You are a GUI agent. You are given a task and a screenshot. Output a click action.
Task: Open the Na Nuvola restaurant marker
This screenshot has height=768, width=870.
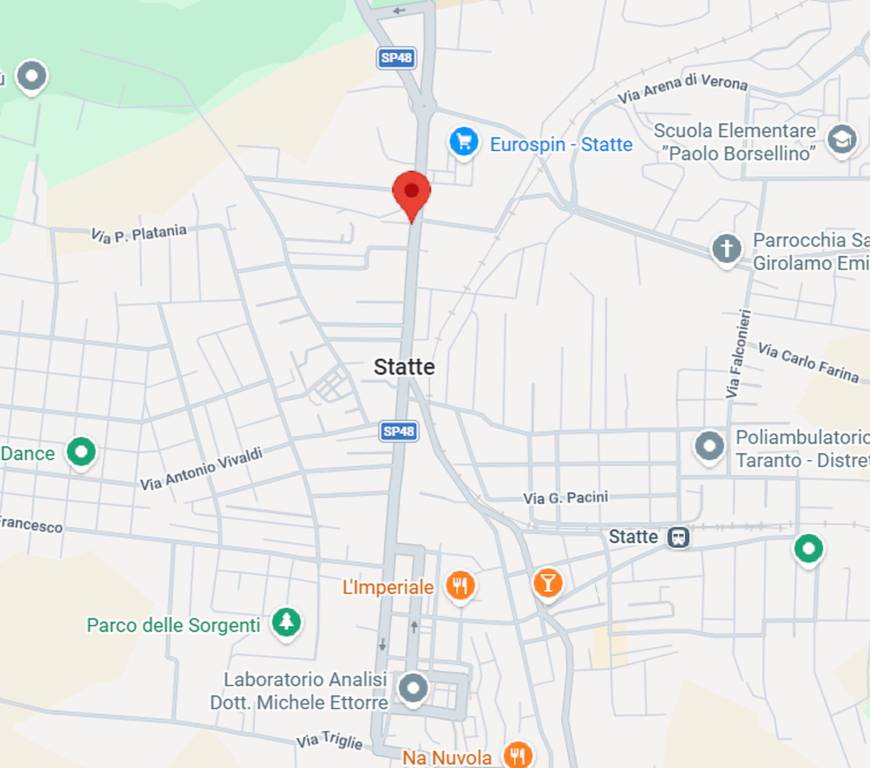click(x=516, y=755)
